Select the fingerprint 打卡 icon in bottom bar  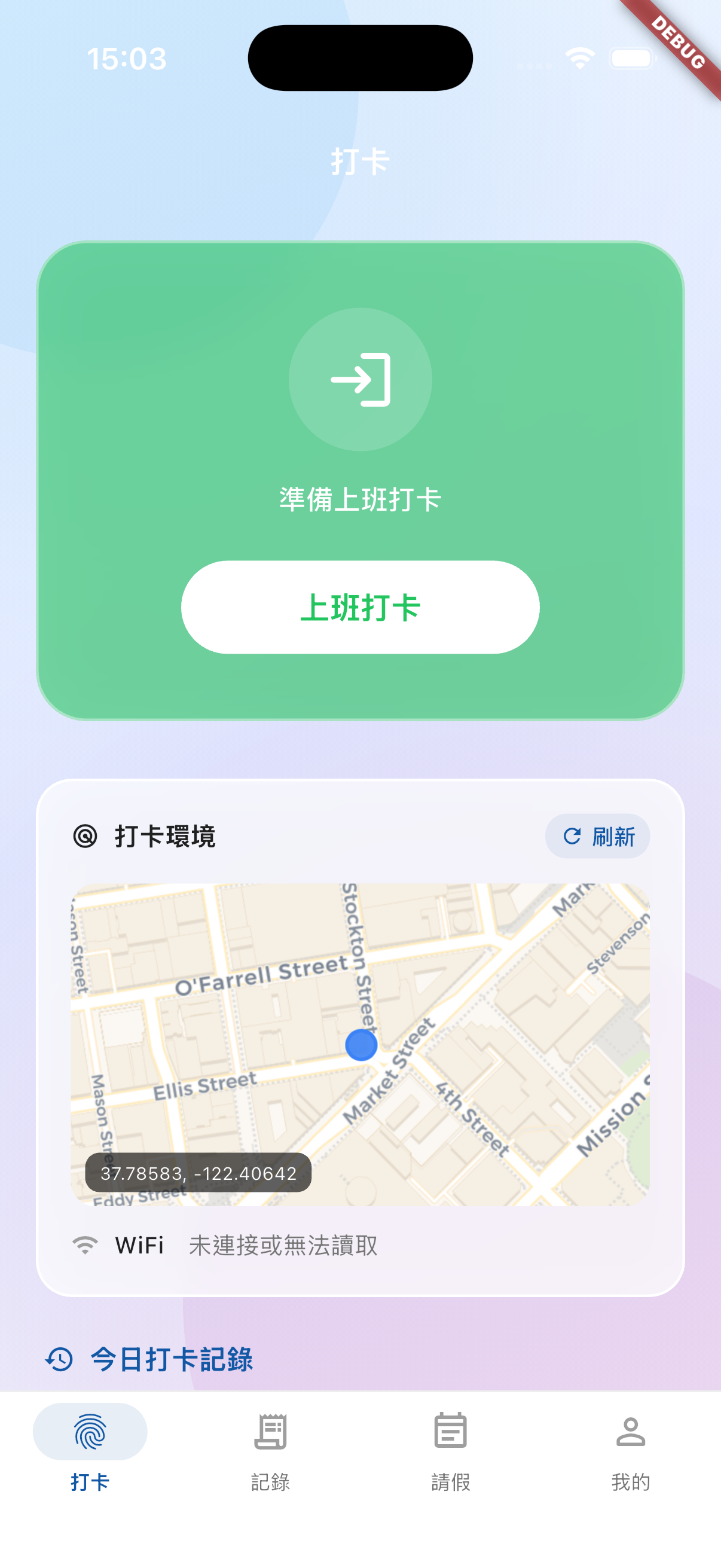pyautogui.click(x=89, y=1432)
